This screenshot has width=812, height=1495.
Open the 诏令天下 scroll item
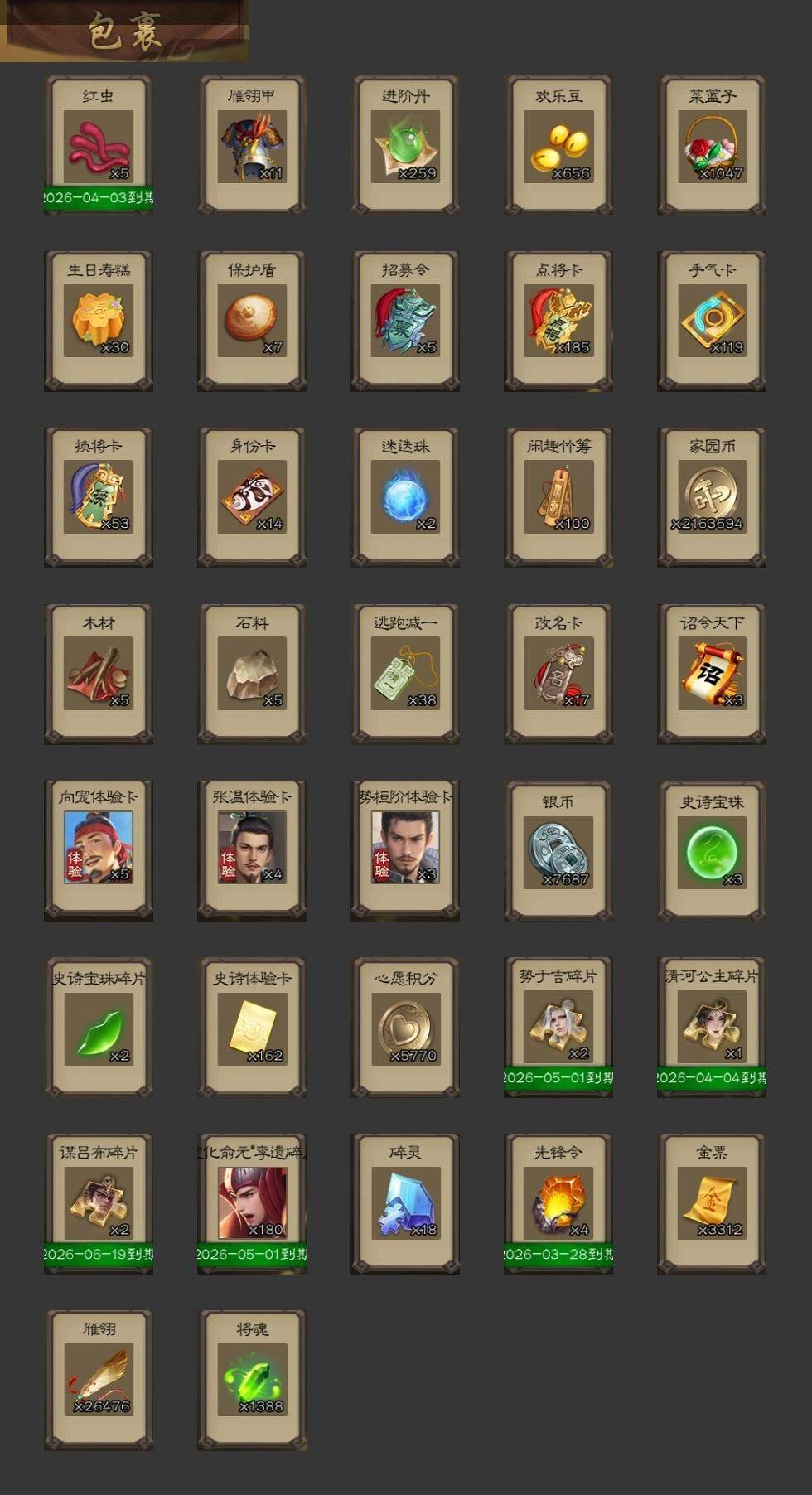pos(712,675)
